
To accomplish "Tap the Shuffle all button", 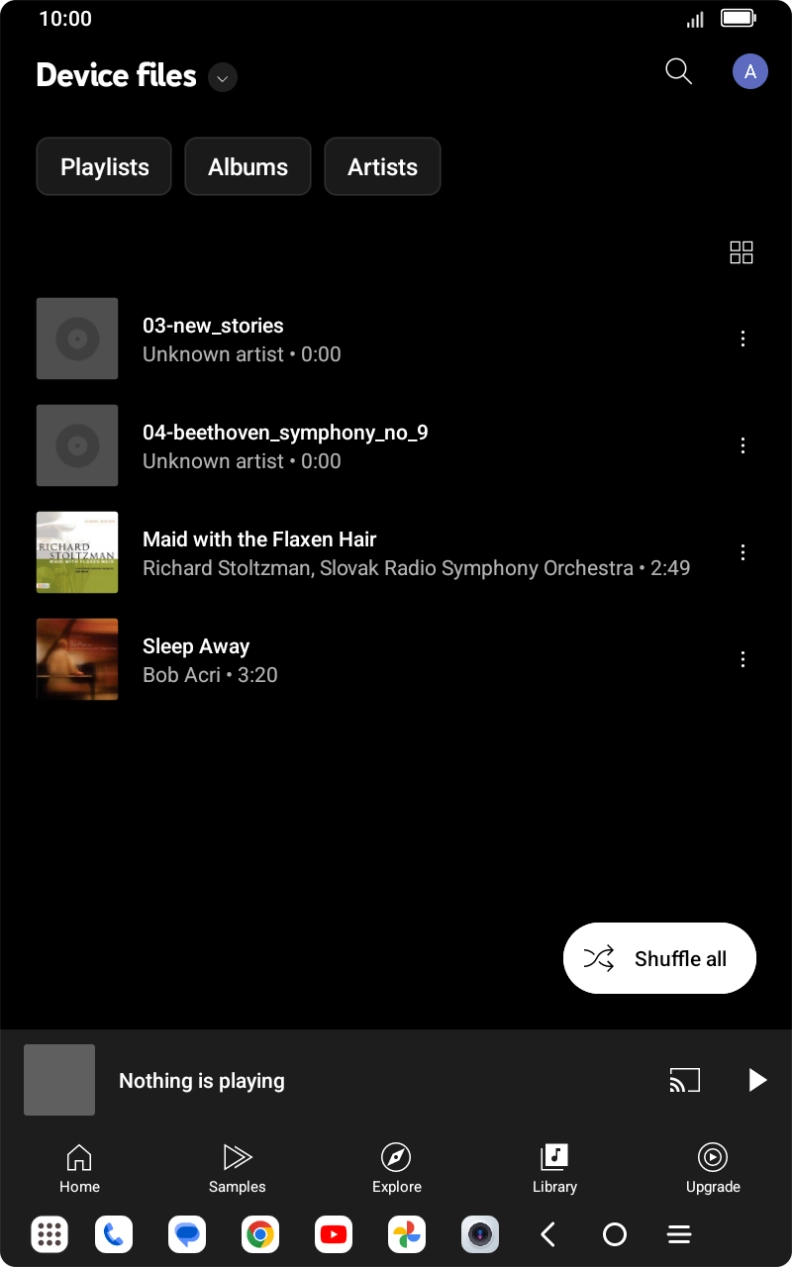I will click(x=659, y=957).
